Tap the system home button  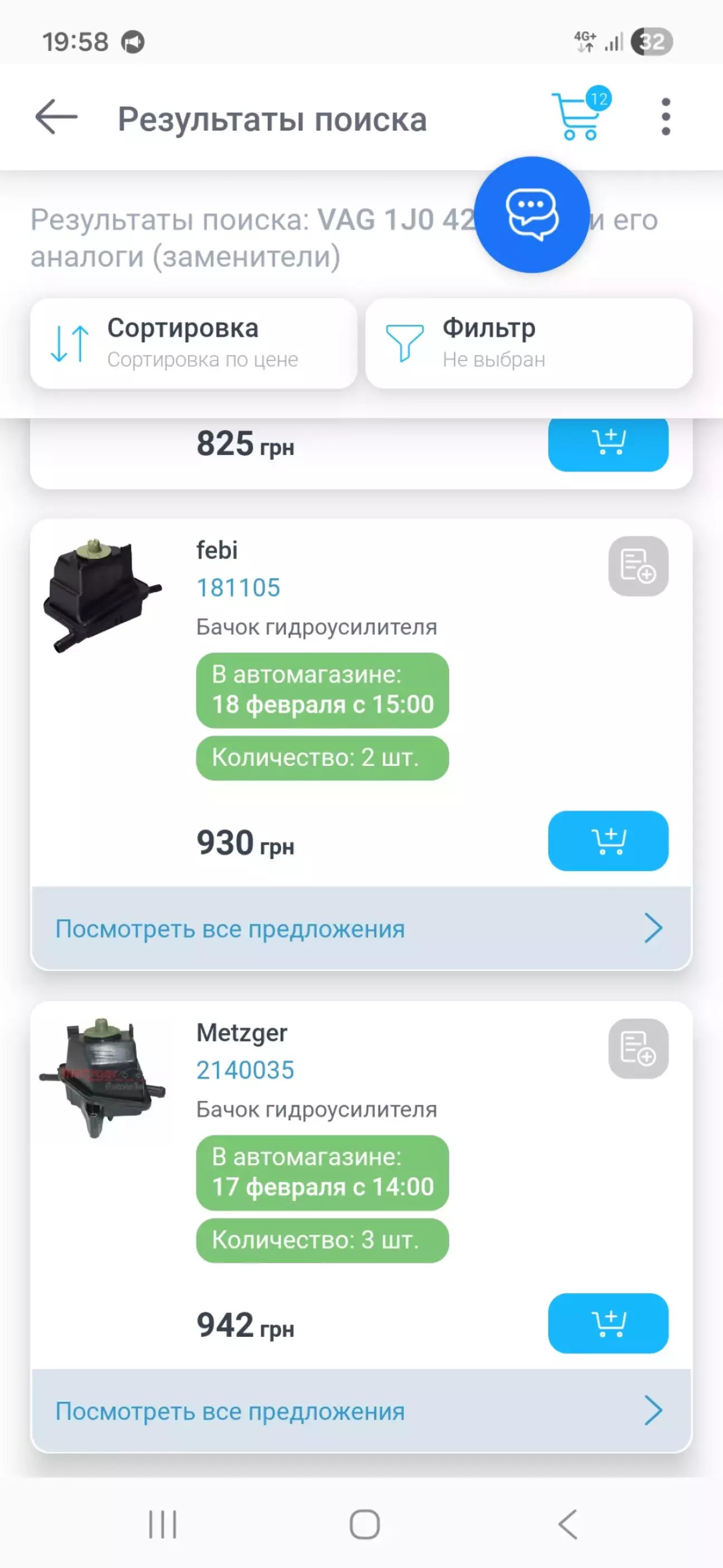click(x=364, y=1525)
